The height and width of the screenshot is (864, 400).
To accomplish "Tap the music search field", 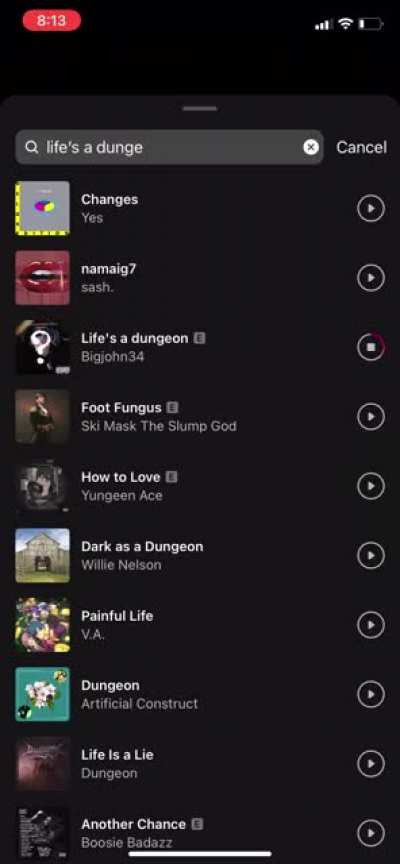I will pos(169,147).
